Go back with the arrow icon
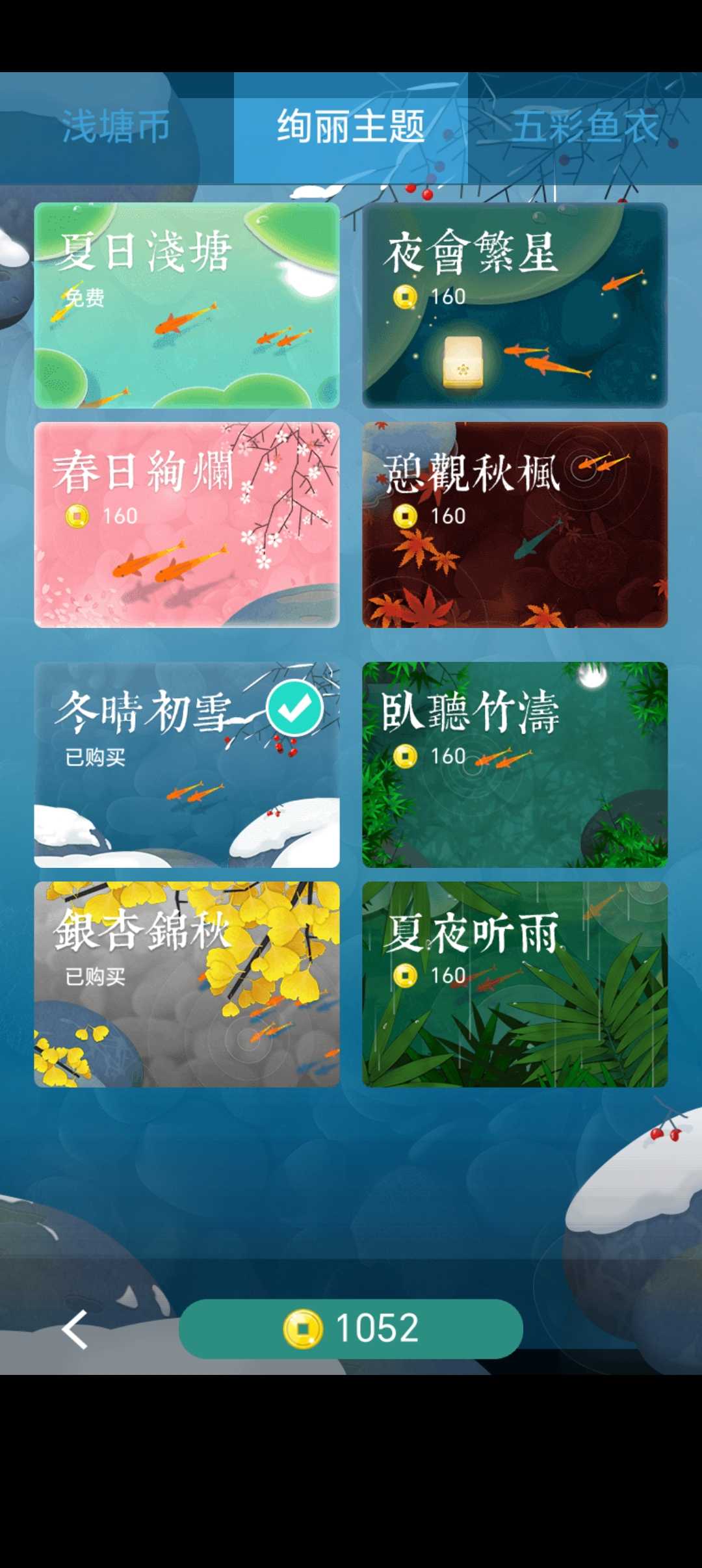This screenshot has width=702, height=1568. click(75, 1329)
